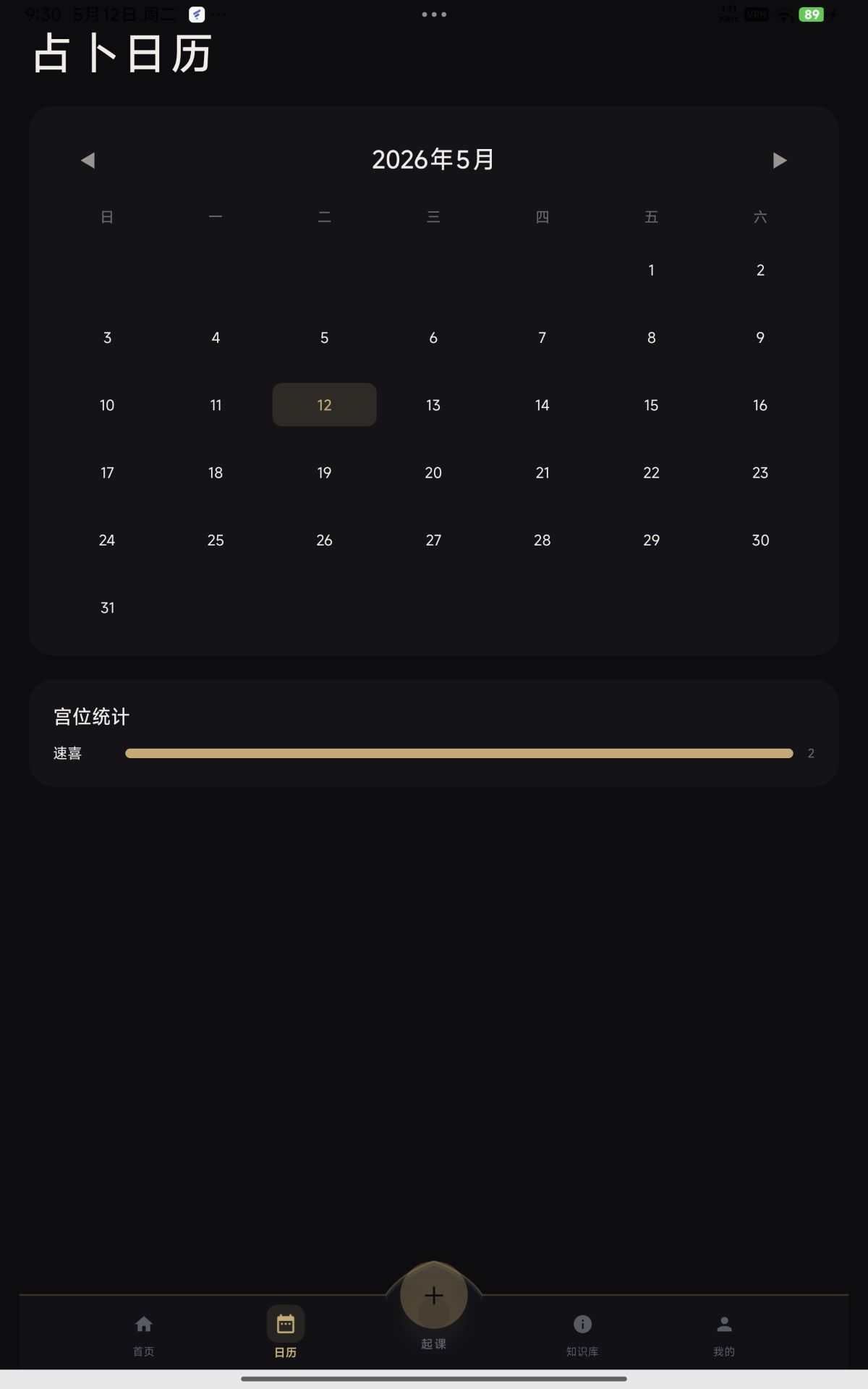The image size is (868, 1389).
Task: Pick date 20 in the calendar
Action: click(x=433, y=472)
